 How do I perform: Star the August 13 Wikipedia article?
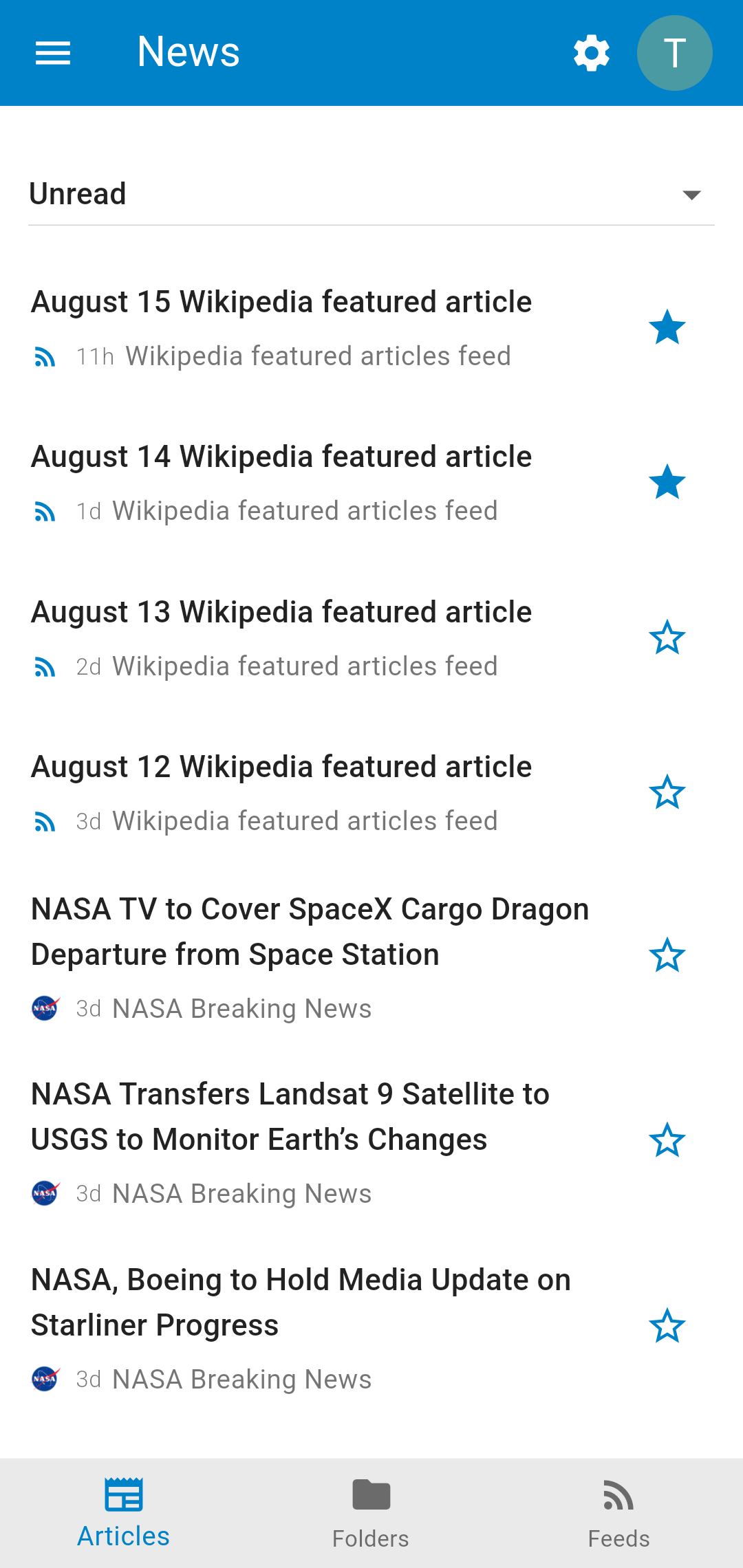point(667,638)
